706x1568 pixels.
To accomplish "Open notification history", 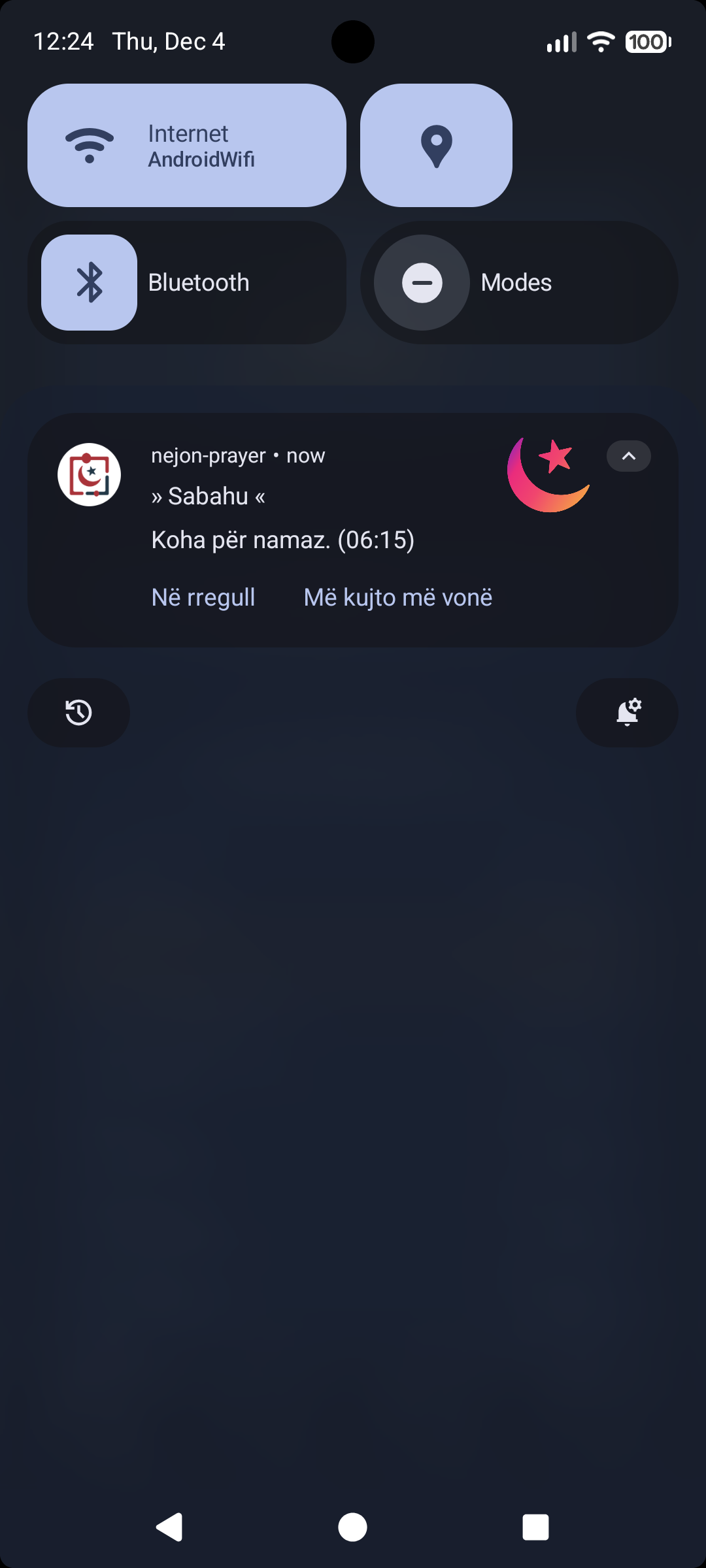I will [78, 712].
